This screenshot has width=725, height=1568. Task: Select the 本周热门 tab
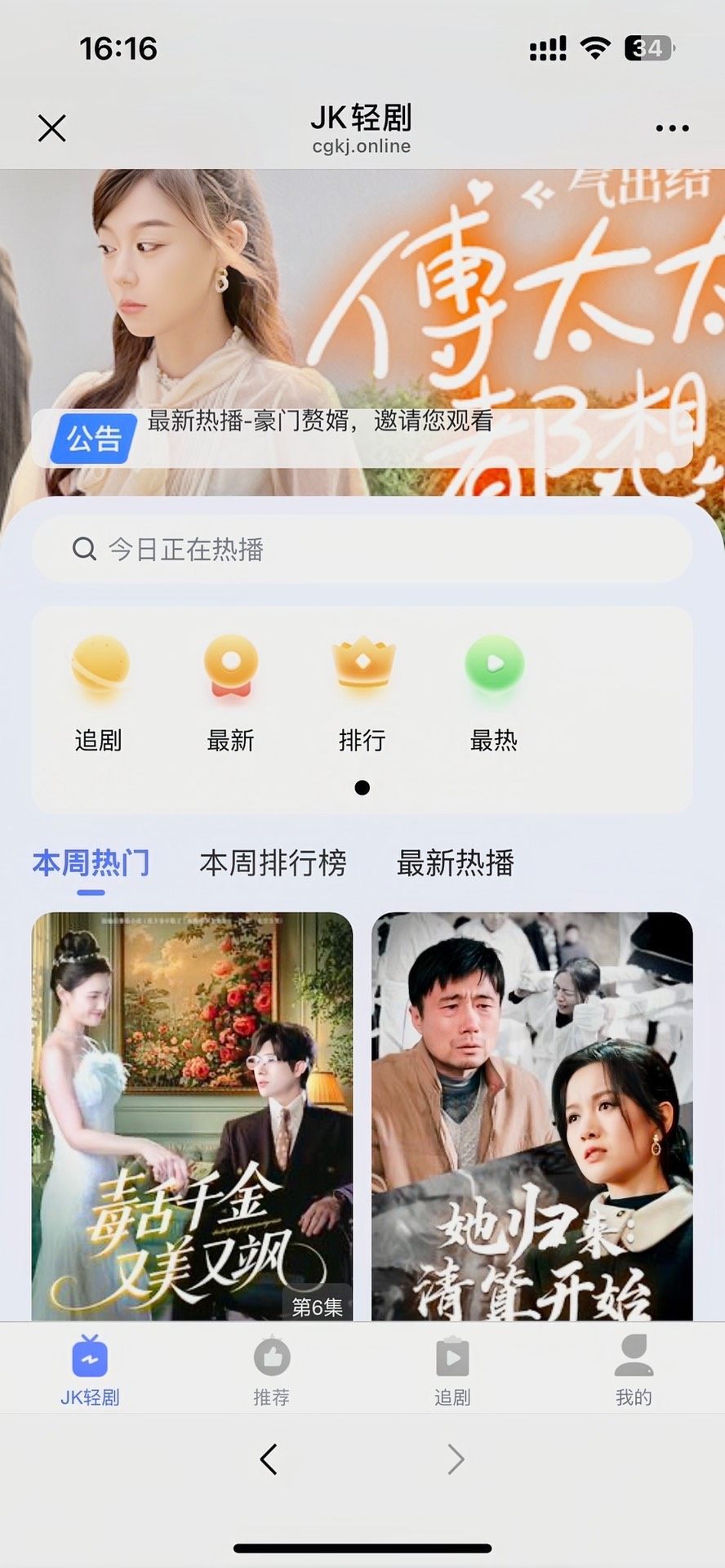click(x=91, y=863)
